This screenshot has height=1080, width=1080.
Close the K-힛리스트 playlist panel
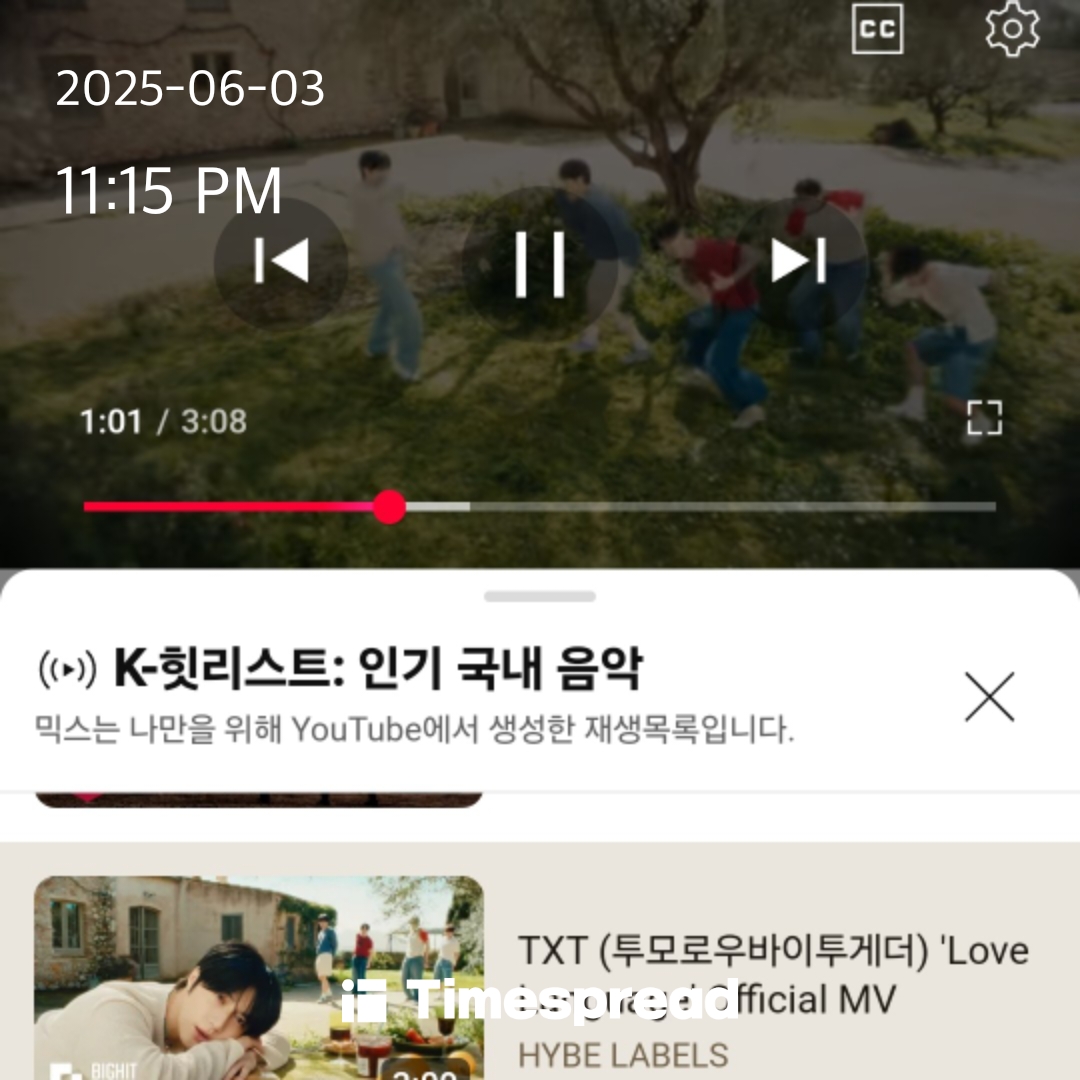click(989, 697)
